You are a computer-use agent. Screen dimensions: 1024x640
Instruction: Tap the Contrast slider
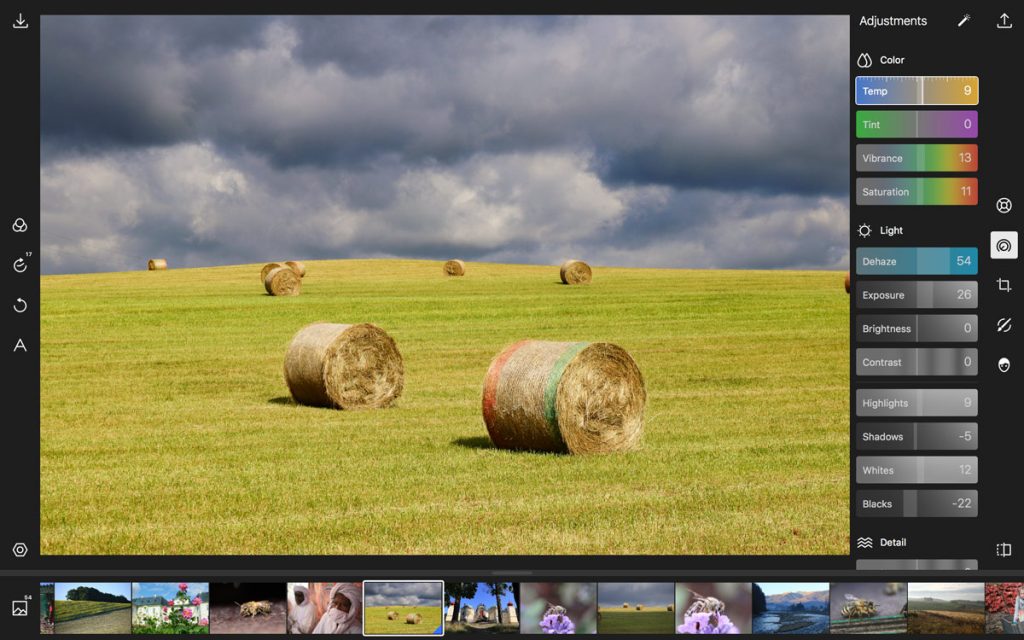click(x=916, y=362)
